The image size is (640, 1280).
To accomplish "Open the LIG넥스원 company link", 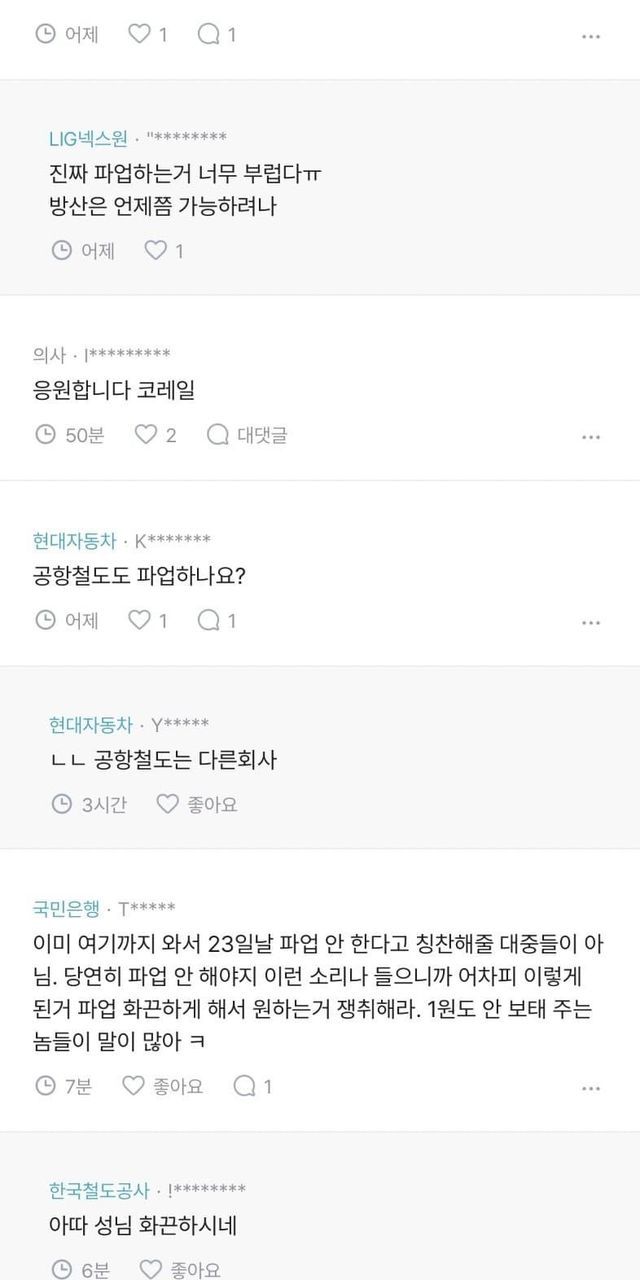I will coord(89,138).
